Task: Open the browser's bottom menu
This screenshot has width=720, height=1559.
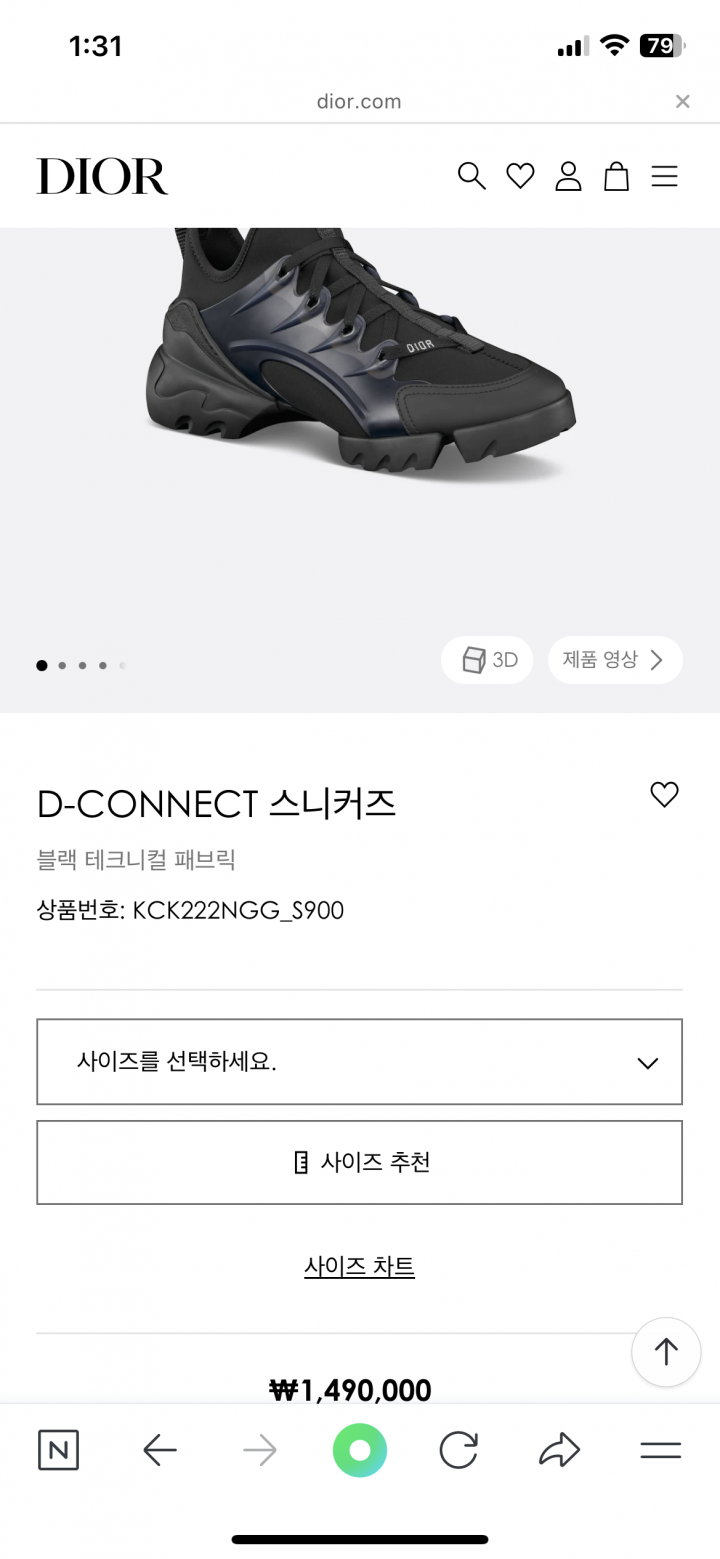Action: point(660,1450)
